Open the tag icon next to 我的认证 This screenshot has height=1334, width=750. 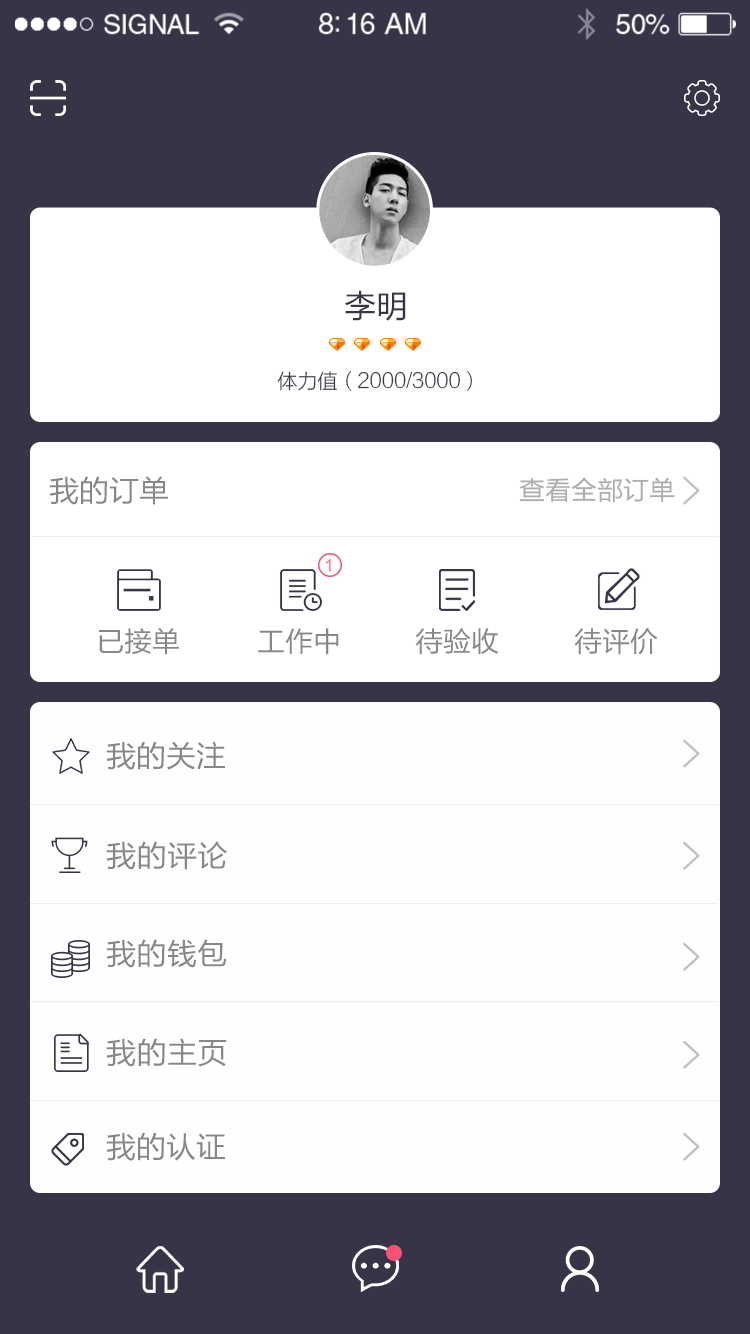[69, 1147]
